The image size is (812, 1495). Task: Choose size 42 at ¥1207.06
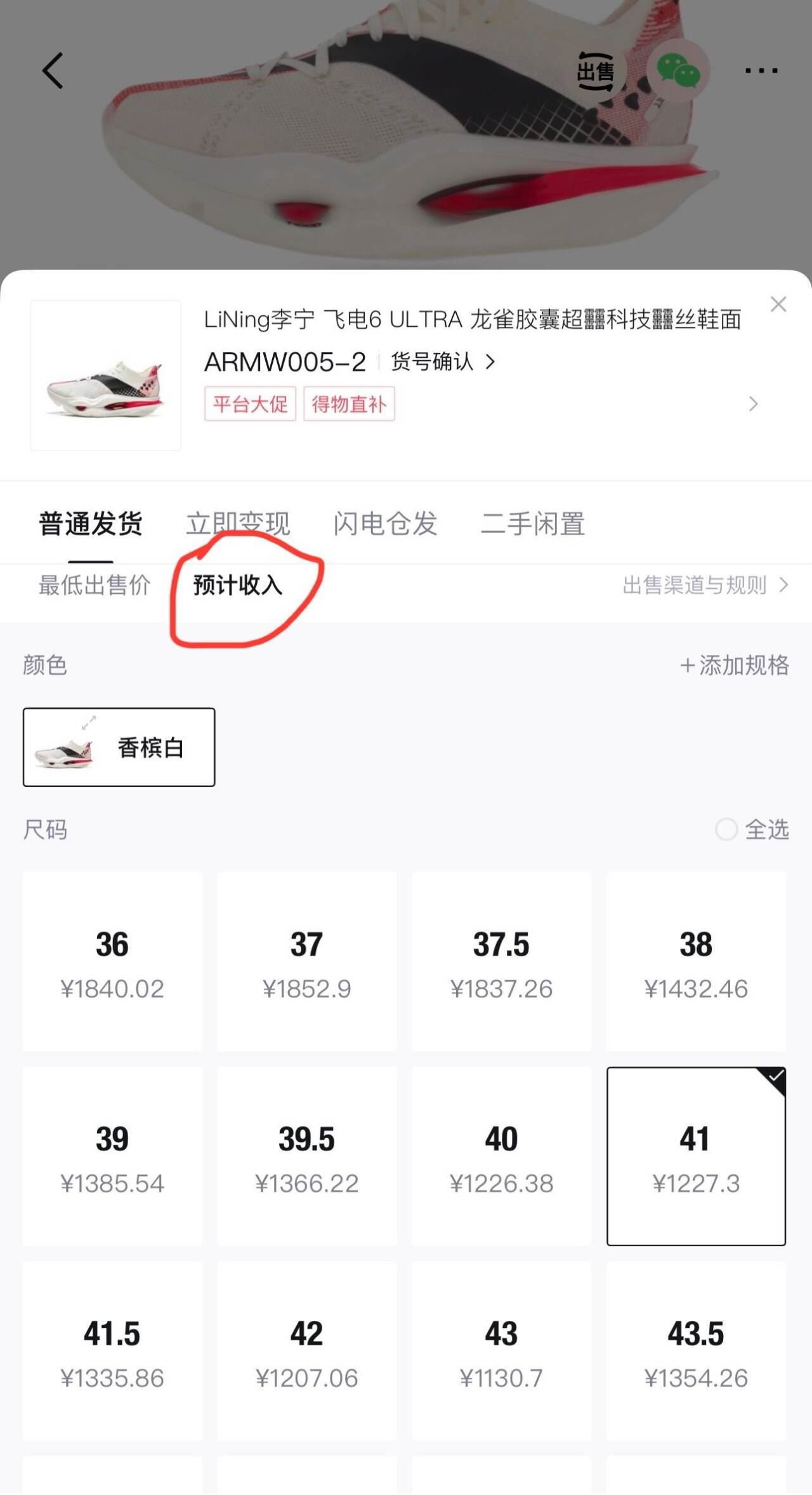(x=307, y=1351)
